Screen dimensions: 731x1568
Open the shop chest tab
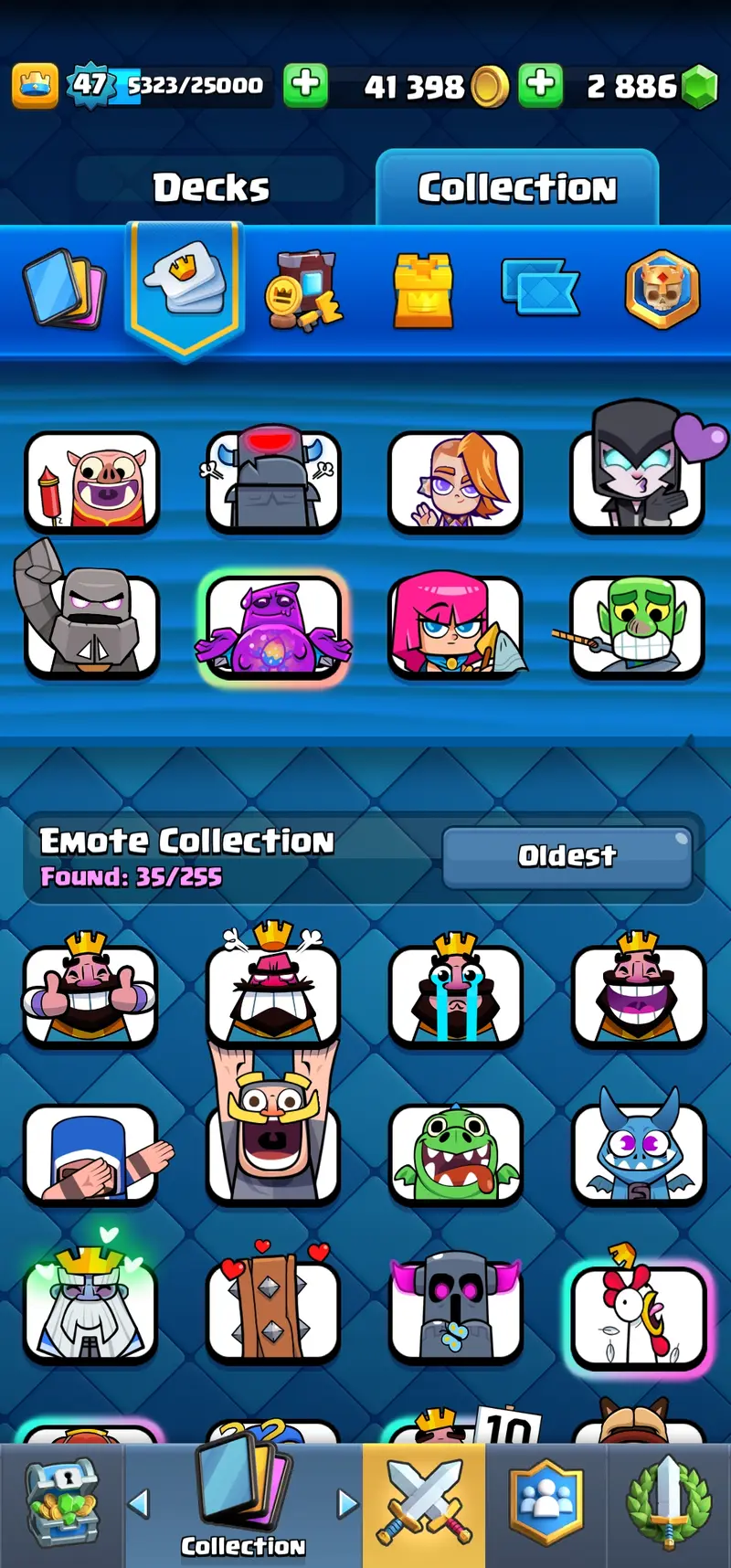click(61, 1503)
